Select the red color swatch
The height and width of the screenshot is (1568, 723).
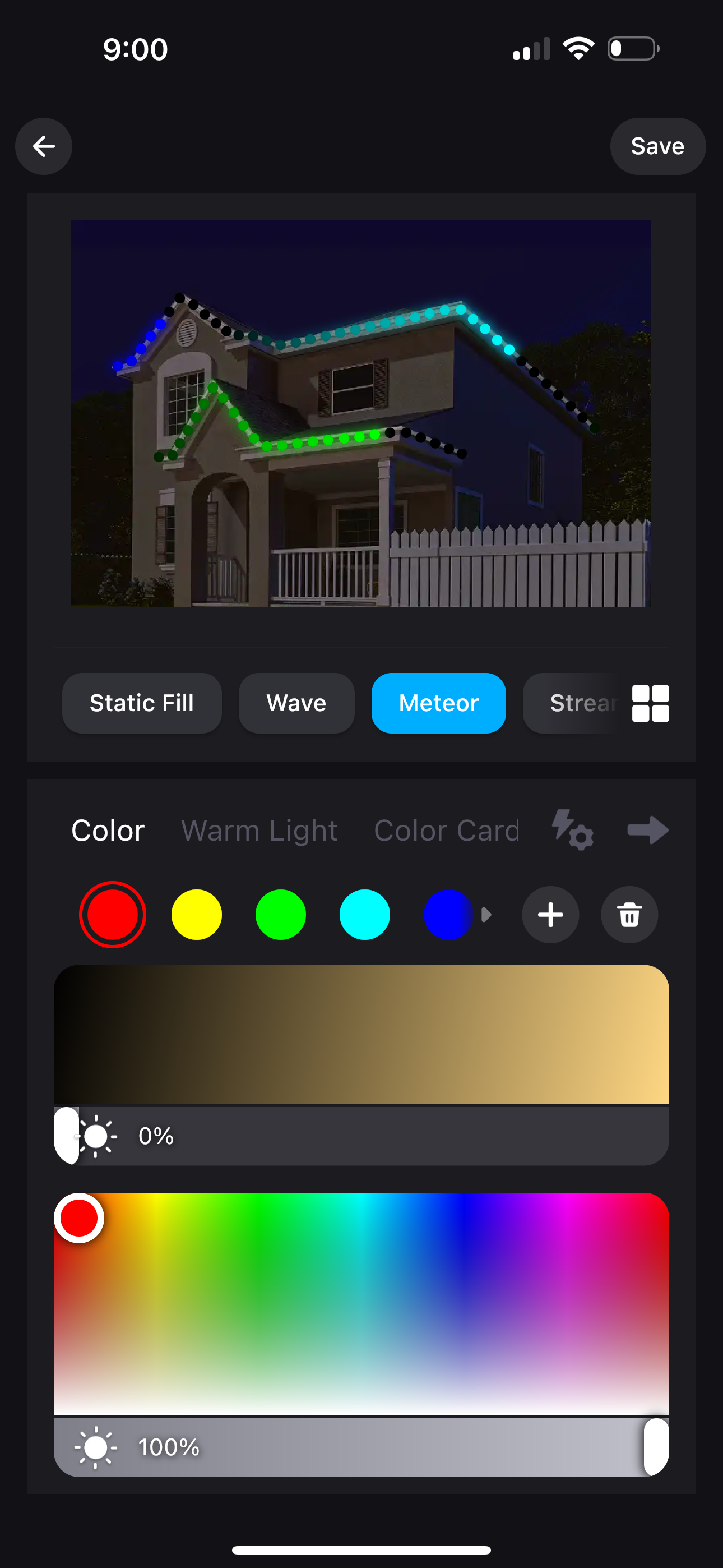[113, 914]
